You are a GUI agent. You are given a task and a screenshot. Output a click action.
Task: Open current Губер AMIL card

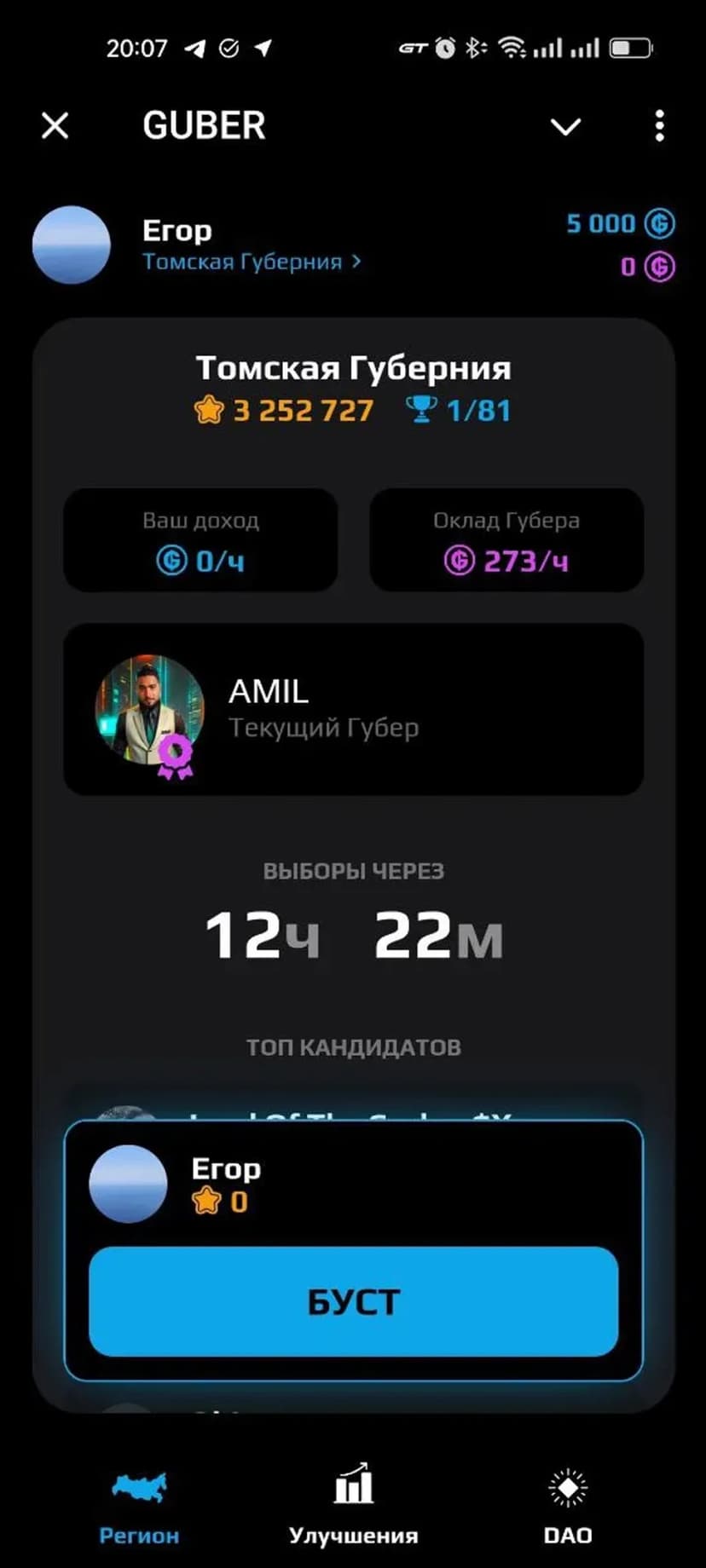tap(353, 709)
